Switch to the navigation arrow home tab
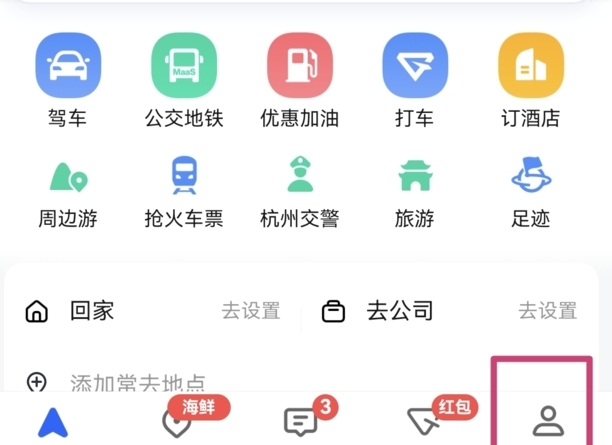Image resolution: width=612 pixels, height=445 pixels. (52, 421)
